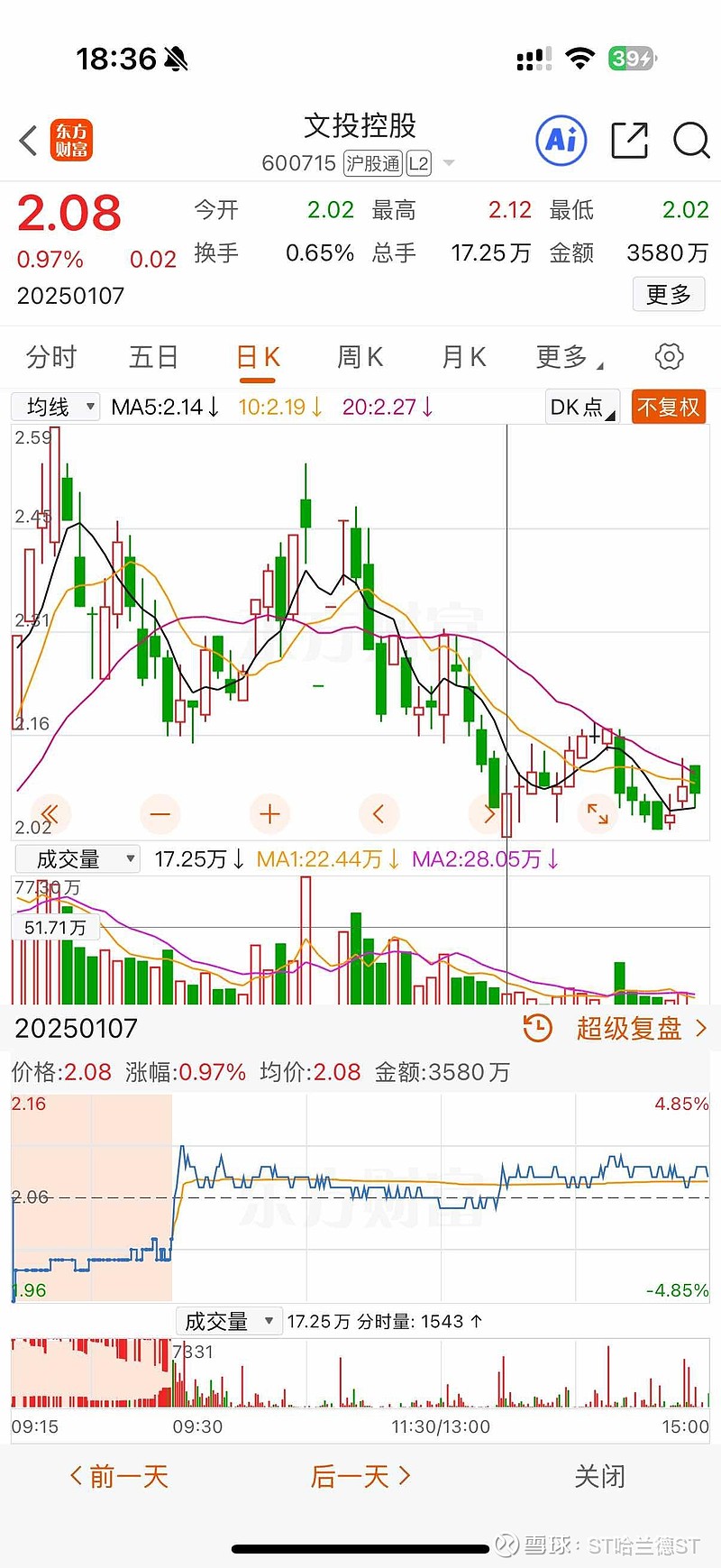Click the right chart-scroll arrow control
The image size is (721, 1568).
[x=488, y=813]
